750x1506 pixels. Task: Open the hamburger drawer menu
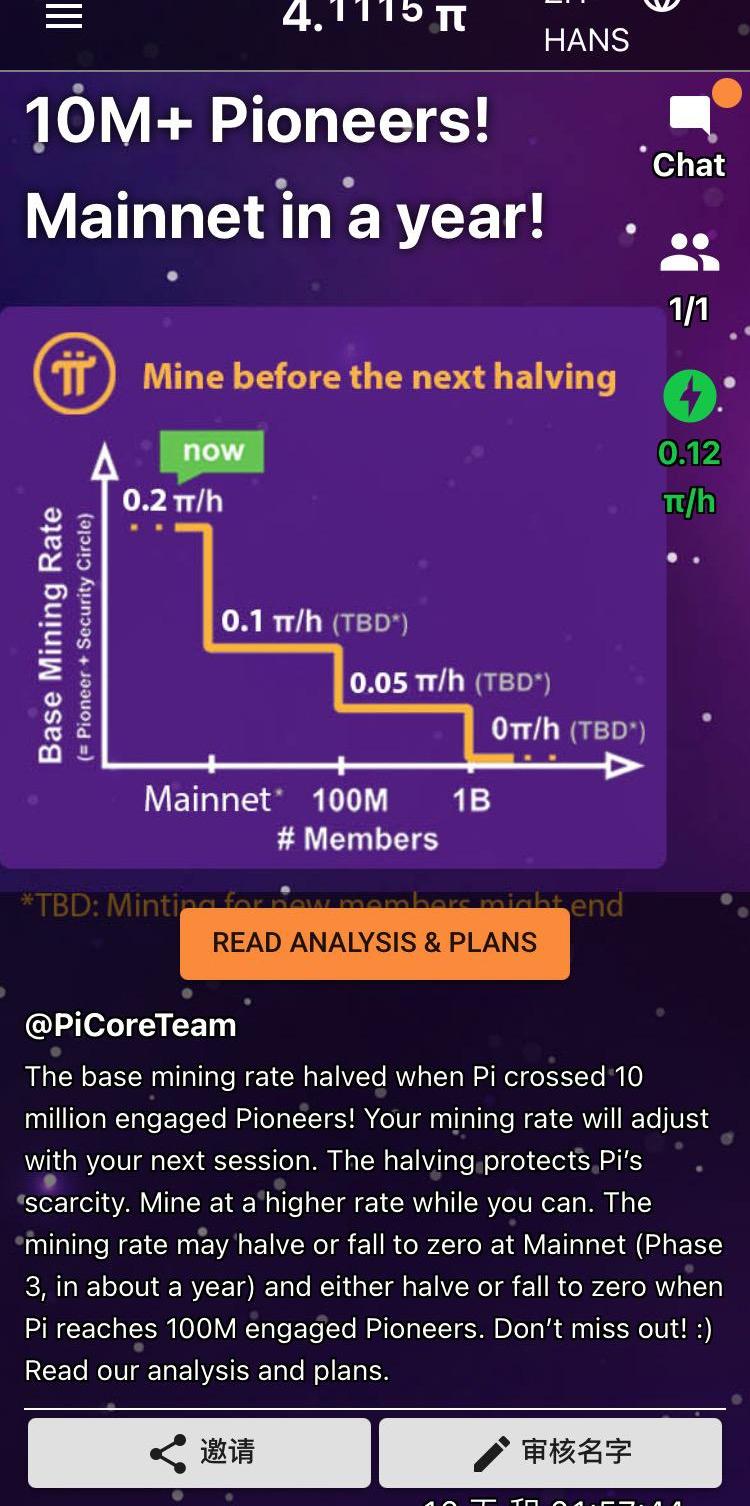pyautogui.click(x=64, y=16)
